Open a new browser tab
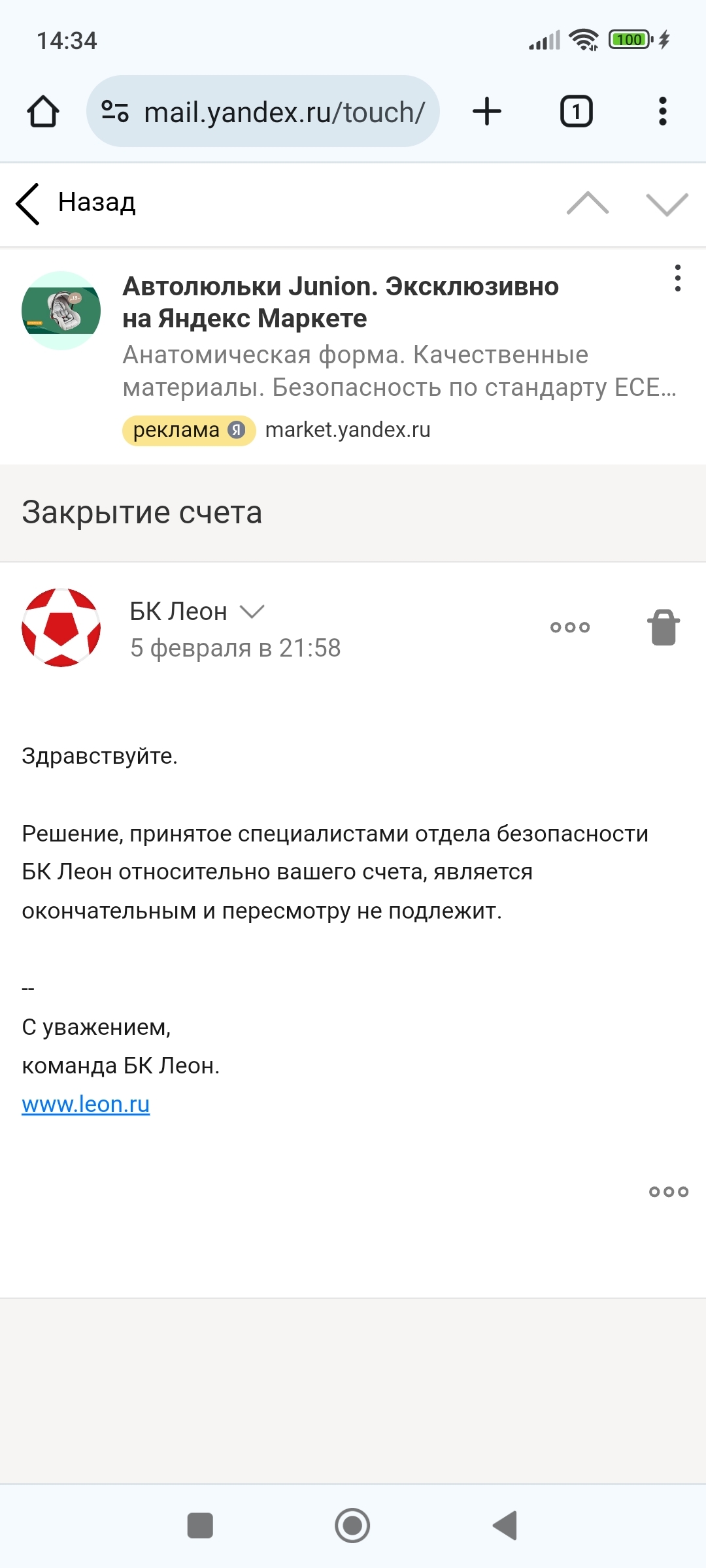Image resolution: width=706 pixels, height=1568 pixels. [487, 112]
